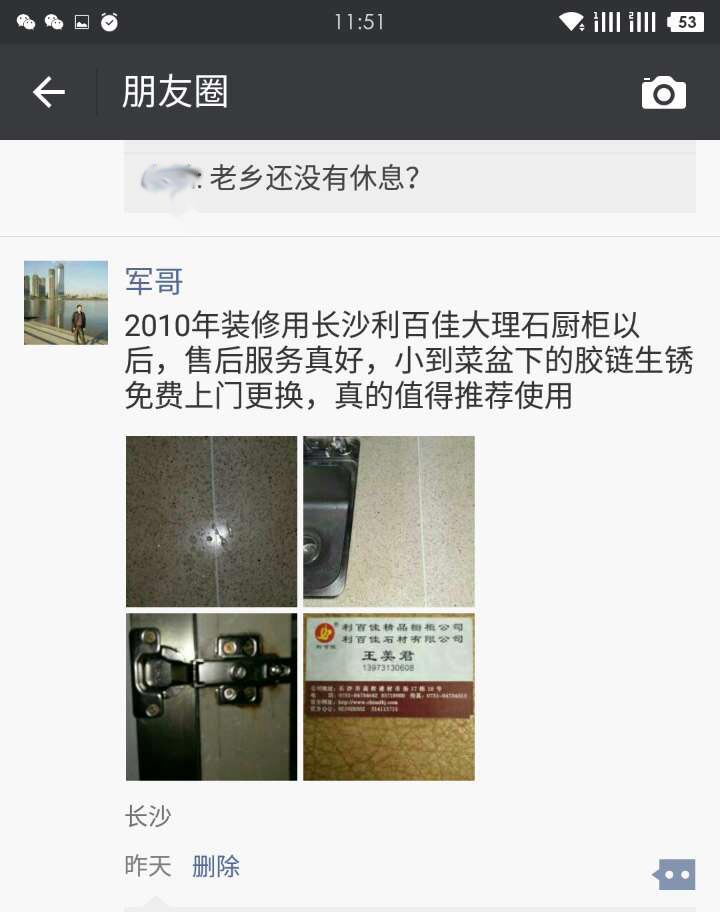This screenshot has width=720, height=912.
Task: Tap the name 军哥
Action: (x=154, y=281)
